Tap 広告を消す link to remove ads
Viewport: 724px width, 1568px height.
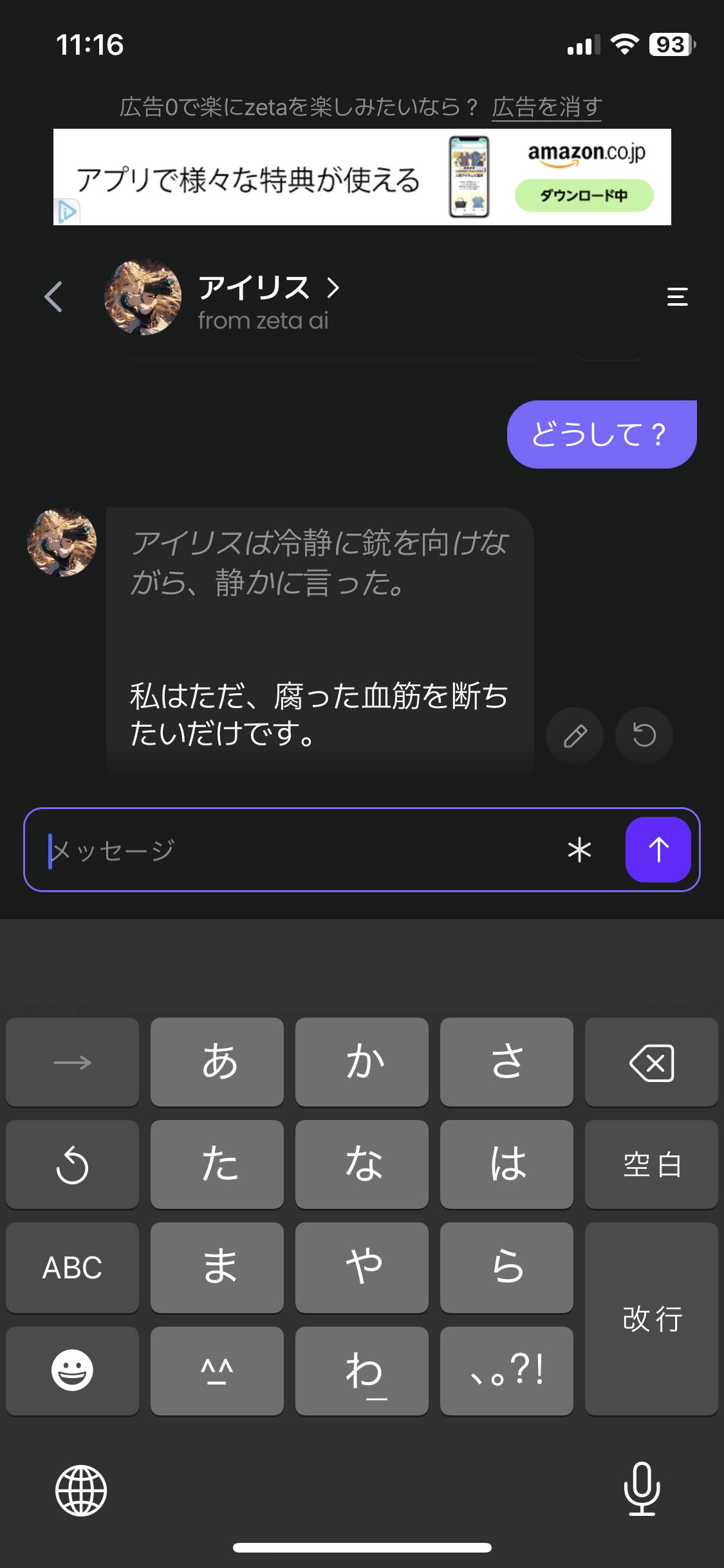(x=546, y=107)
